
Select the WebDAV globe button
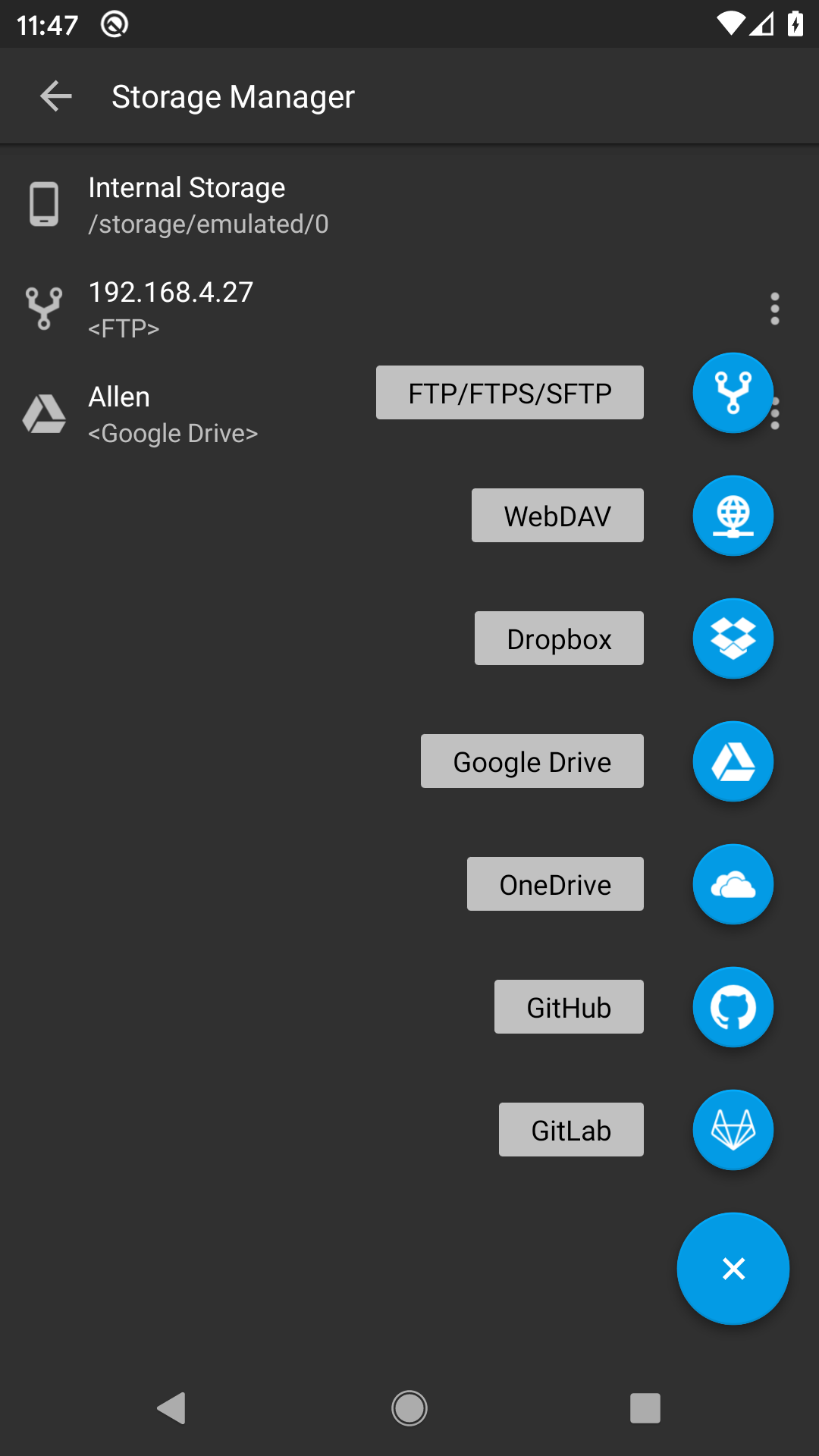(x=733, y=516)
